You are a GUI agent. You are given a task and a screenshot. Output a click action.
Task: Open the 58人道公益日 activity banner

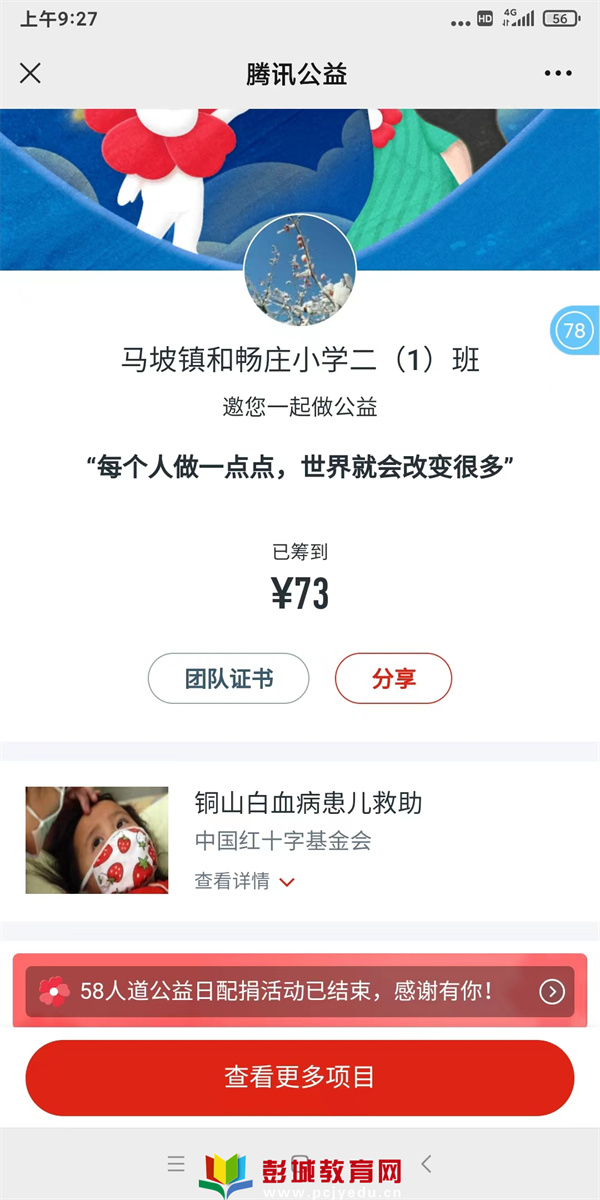pos(300,991)
